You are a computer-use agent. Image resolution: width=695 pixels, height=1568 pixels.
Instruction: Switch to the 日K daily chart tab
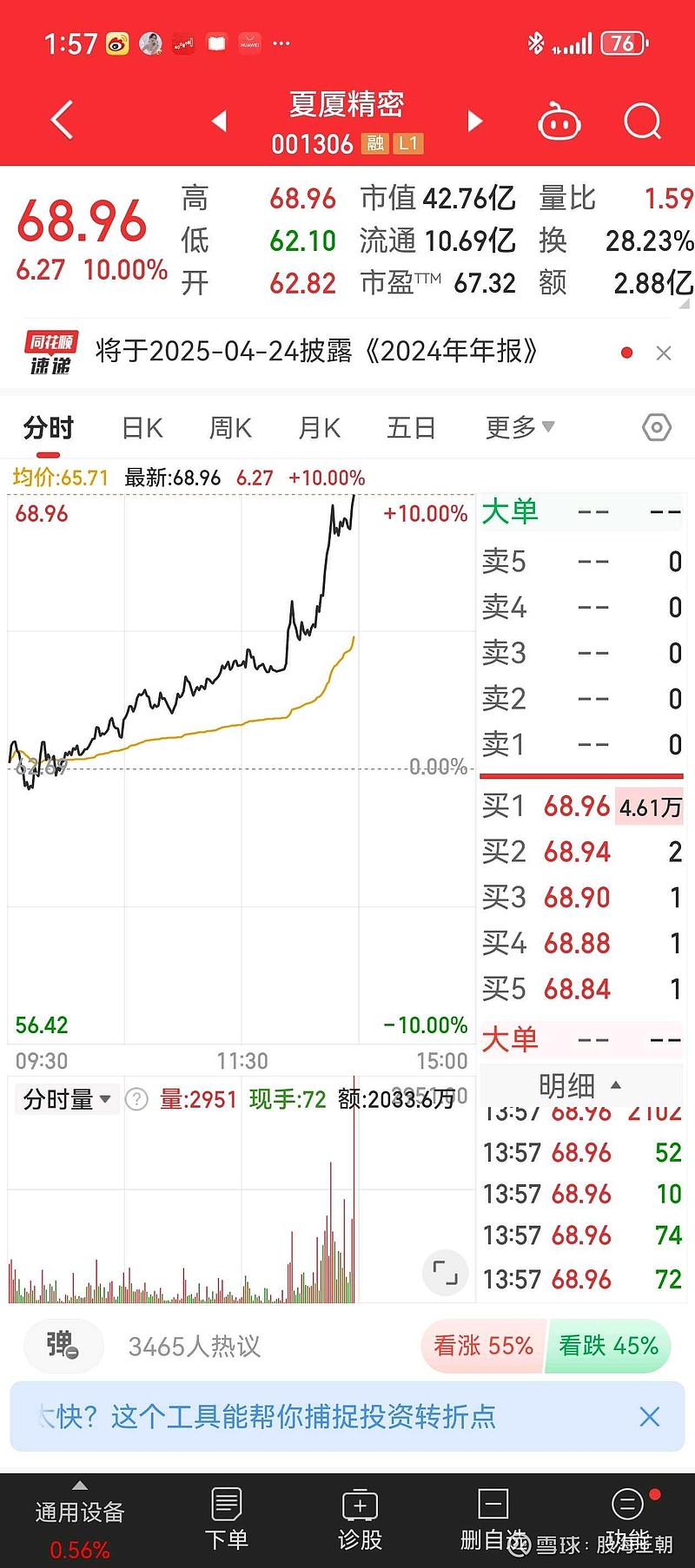(141, 427)
